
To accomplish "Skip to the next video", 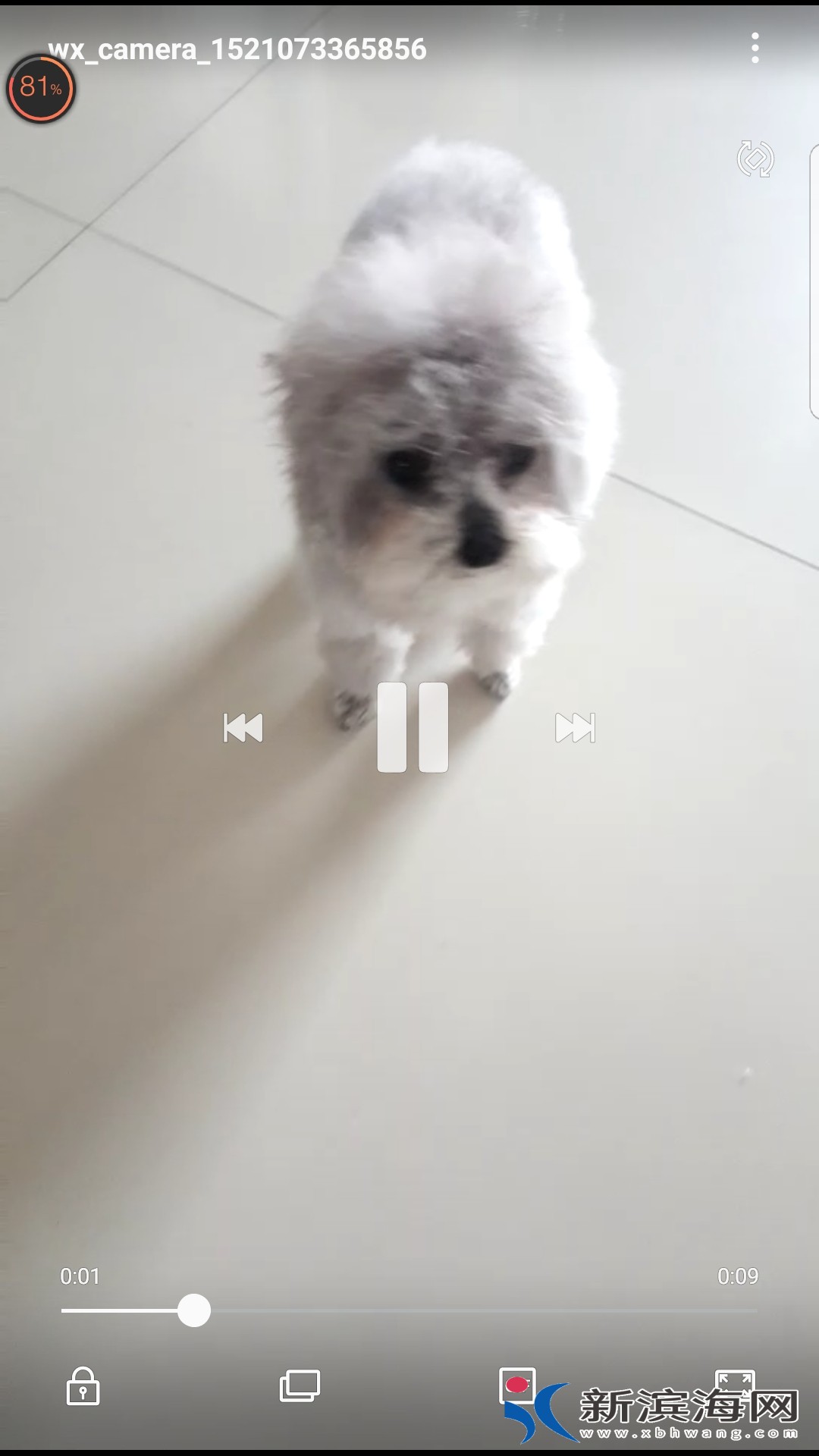I will tap(575, 728).
